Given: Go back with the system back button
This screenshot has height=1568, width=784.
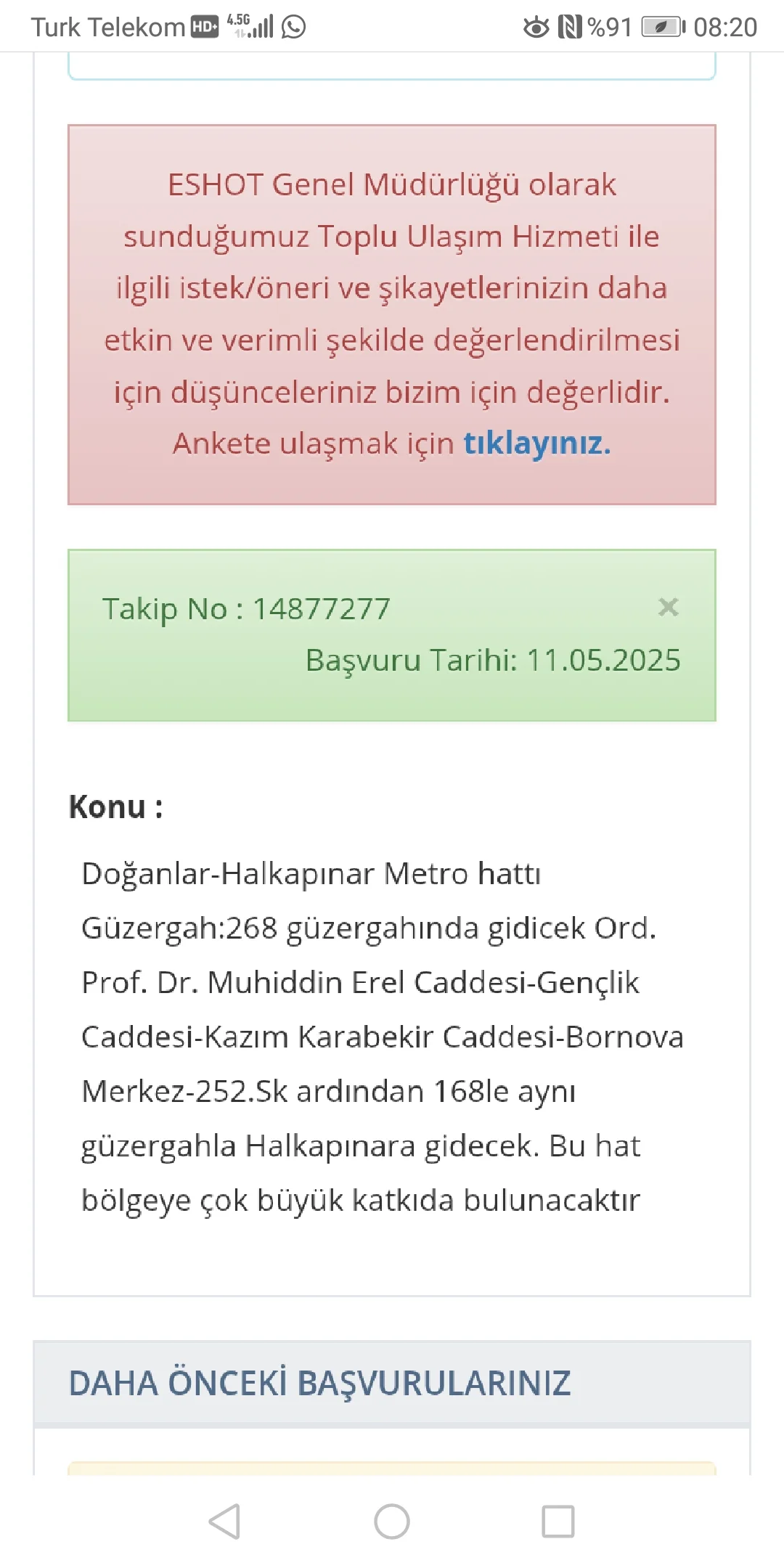Looking at the screenshot, I should click(224, 1521).
